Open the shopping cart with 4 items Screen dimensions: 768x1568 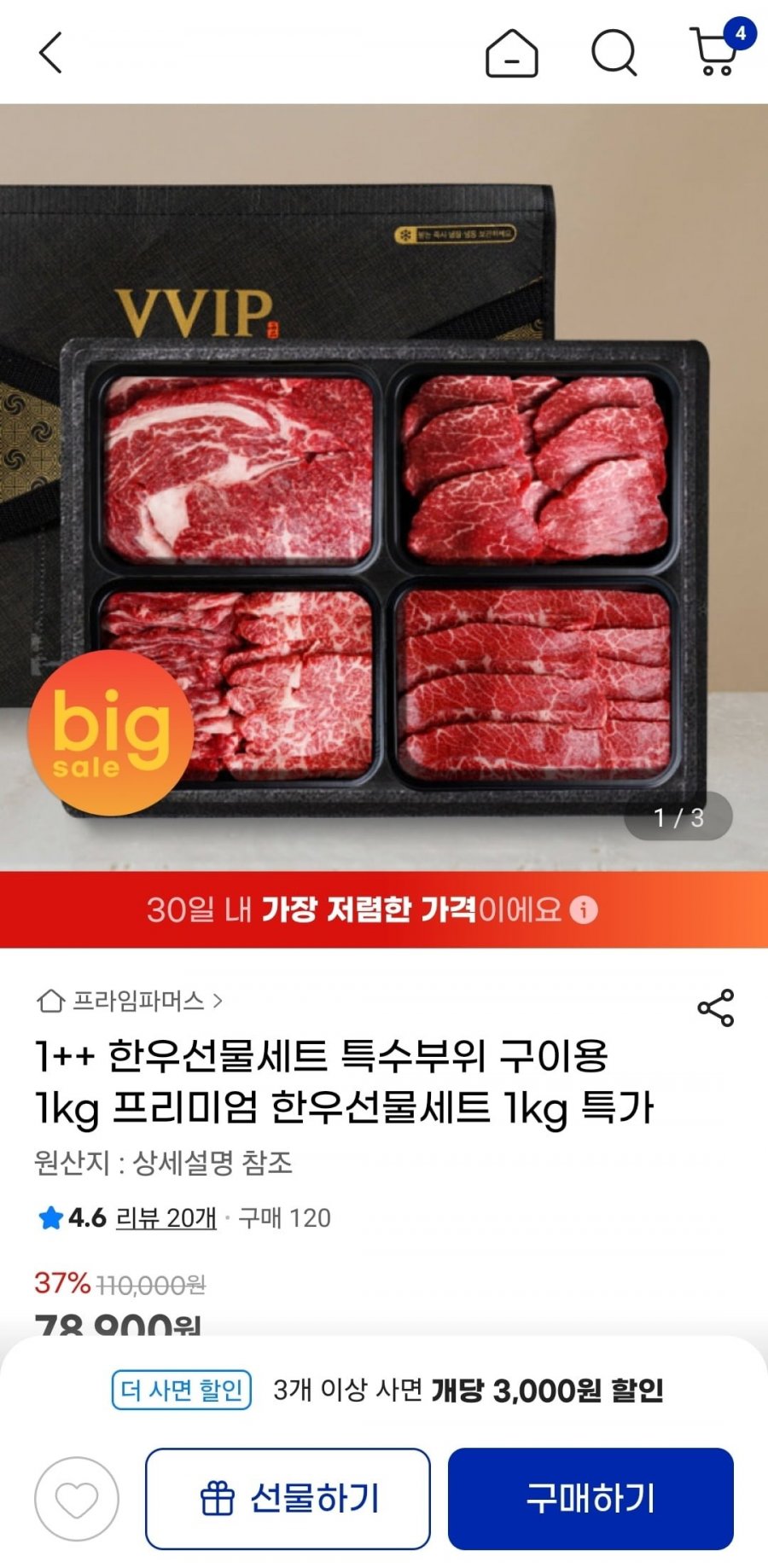716,51
